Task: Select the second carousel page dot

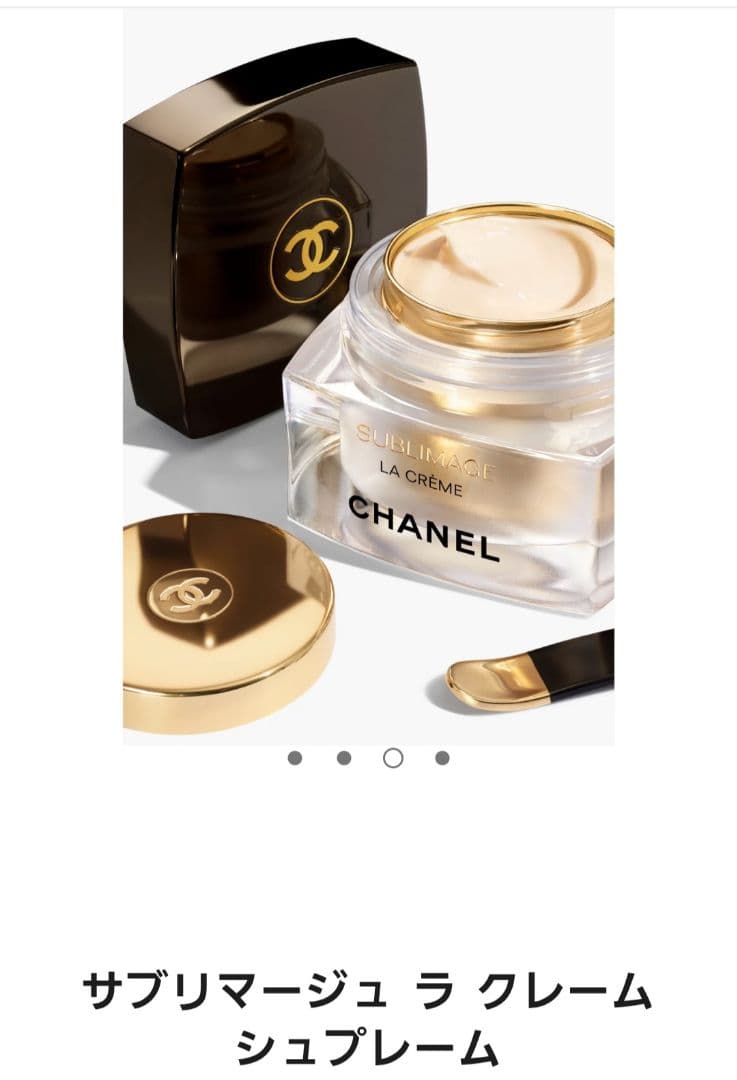Action: [x=344, y=758]
